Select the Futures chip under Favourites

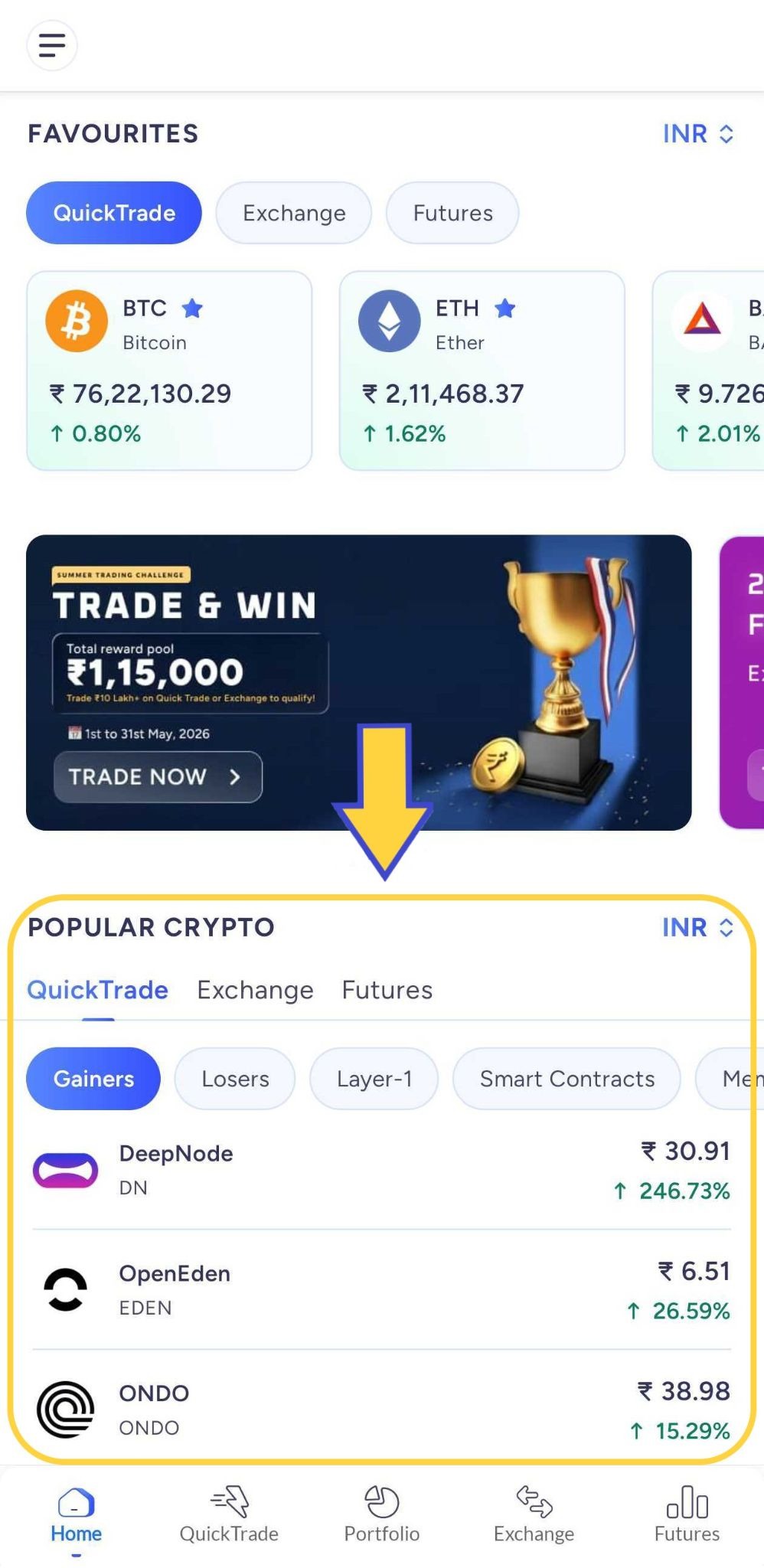pyautogui.click(x=452, y=213)
